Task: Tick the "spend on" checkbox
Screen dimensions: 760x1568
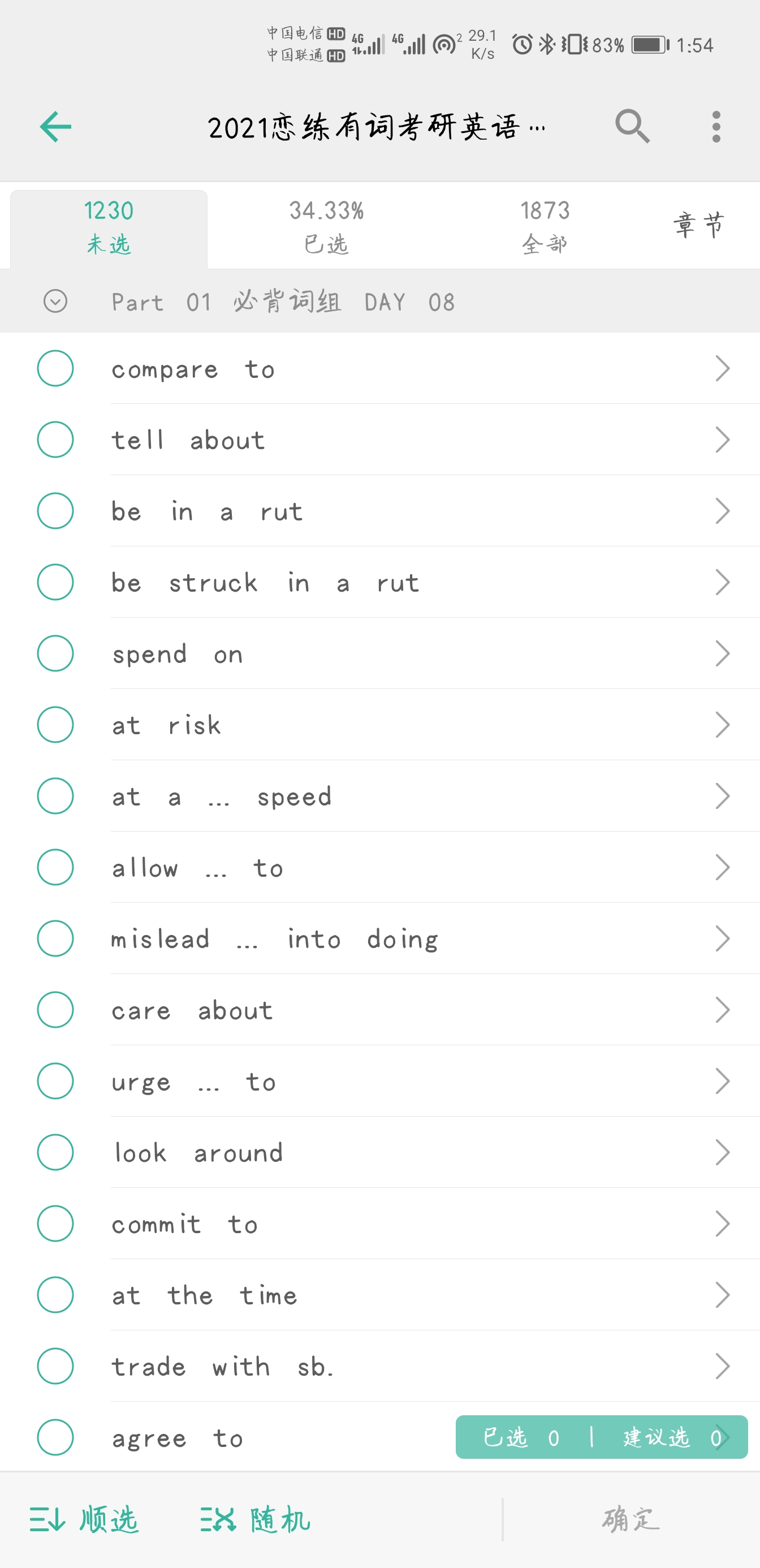Action: point(55,654)
